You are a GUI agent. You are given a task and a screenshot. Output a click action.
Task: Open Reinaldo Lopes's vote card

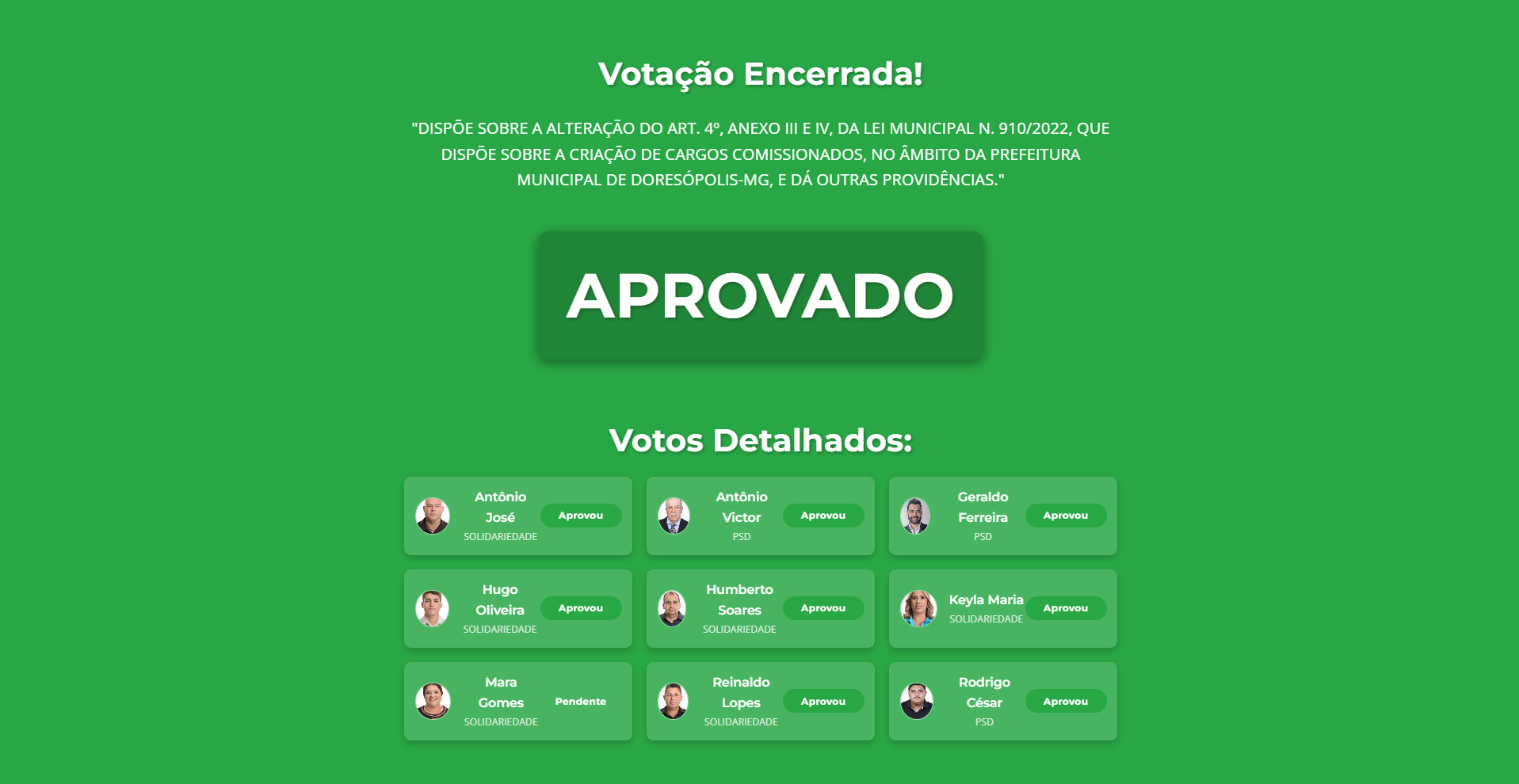point(760,701)
